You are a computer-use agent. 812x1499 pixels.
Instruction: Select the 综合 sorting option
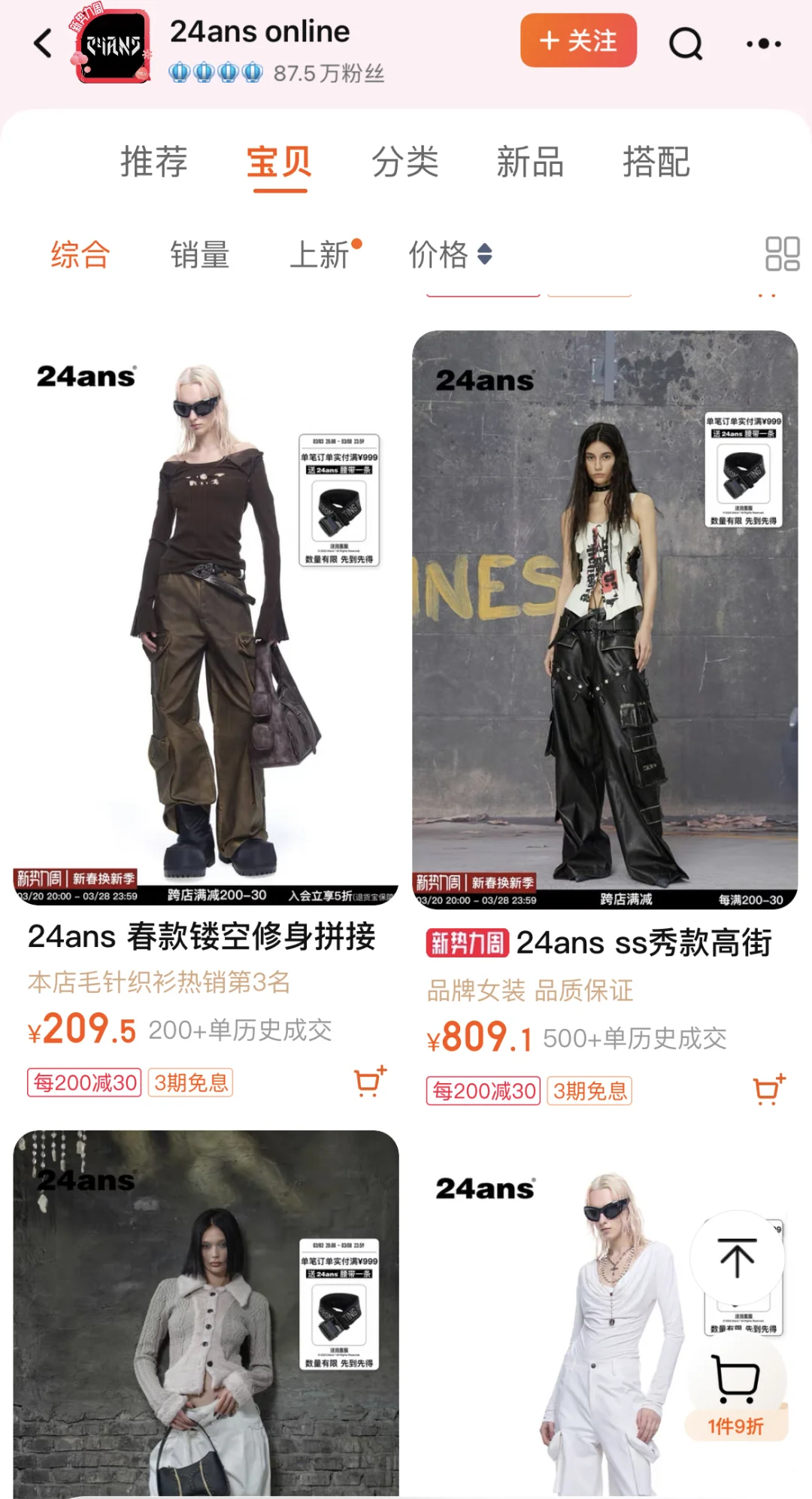coord(80,255)
